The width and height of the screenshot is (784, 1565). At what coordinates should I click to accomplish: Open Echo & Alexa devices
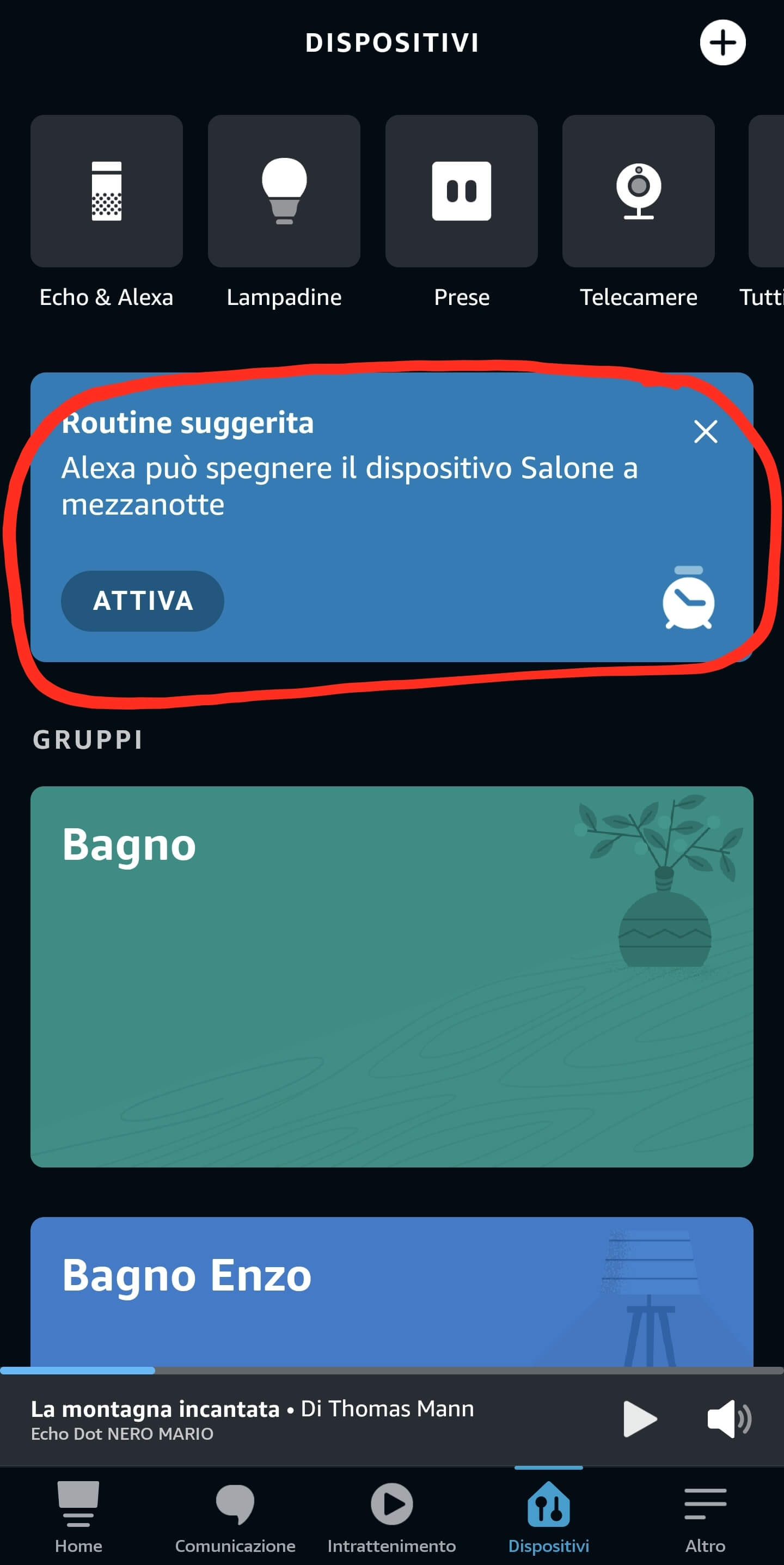[x=106, y=192]
